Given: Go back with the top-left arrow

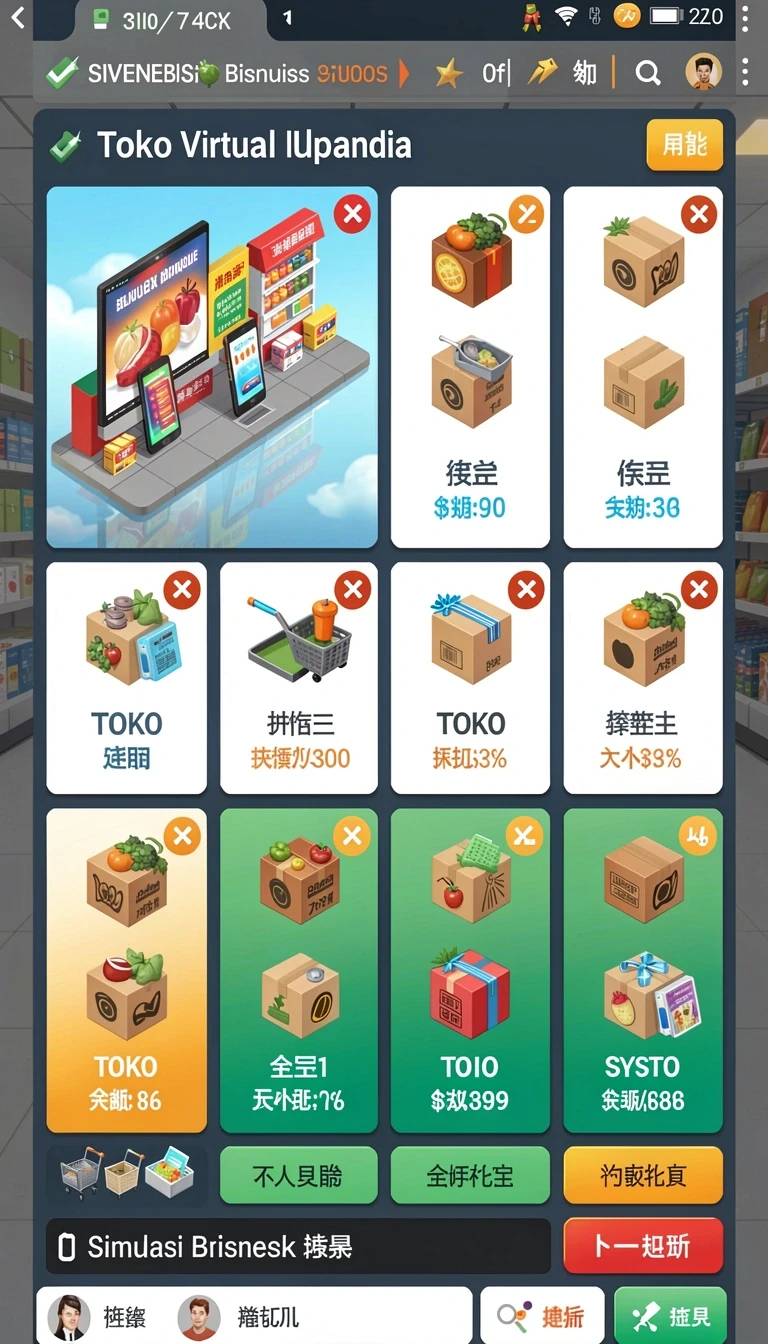Looking at the screenshot, I should click(16, 18).
